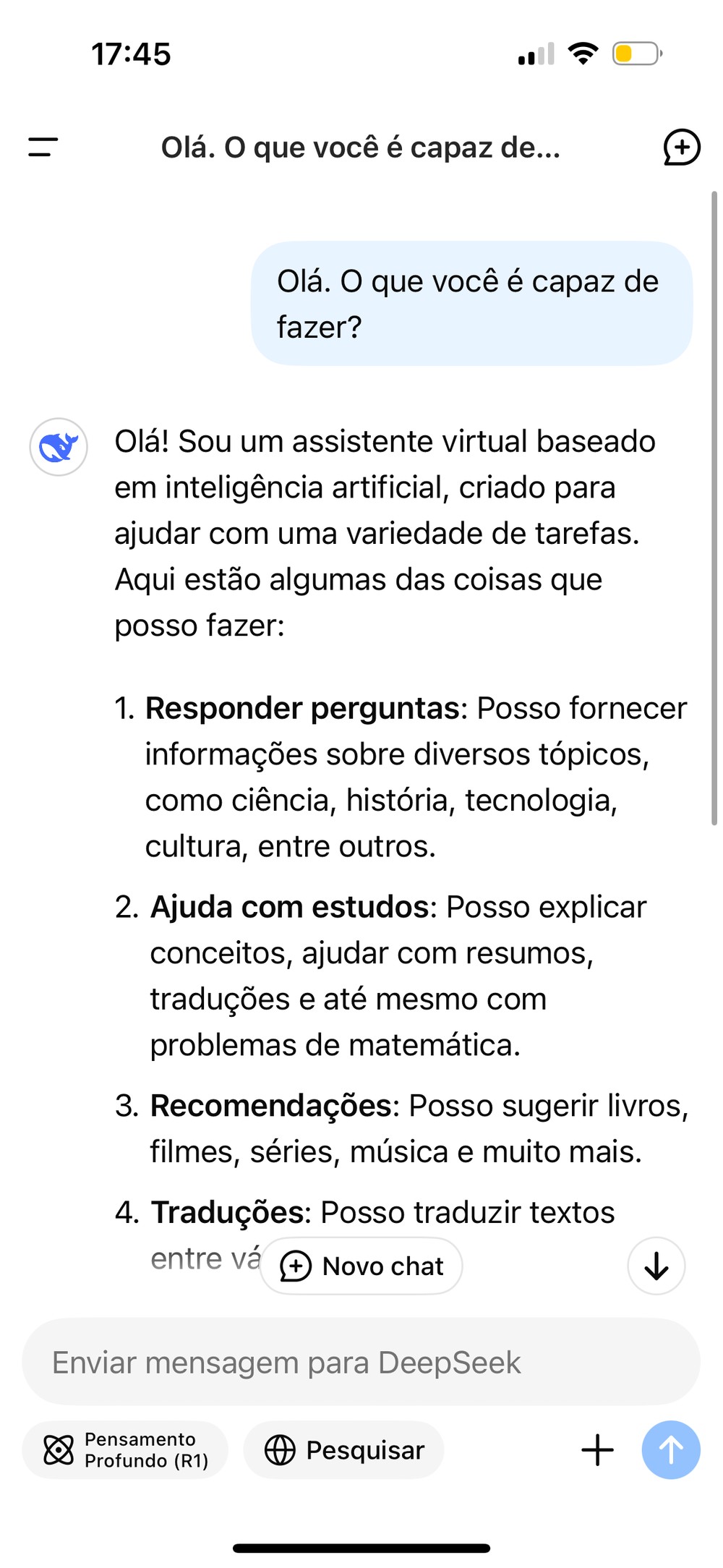Enable Pensamento Profundo (R1) mode
Viewport: 723px width, 1568px height.
(x=126, y=1450)
